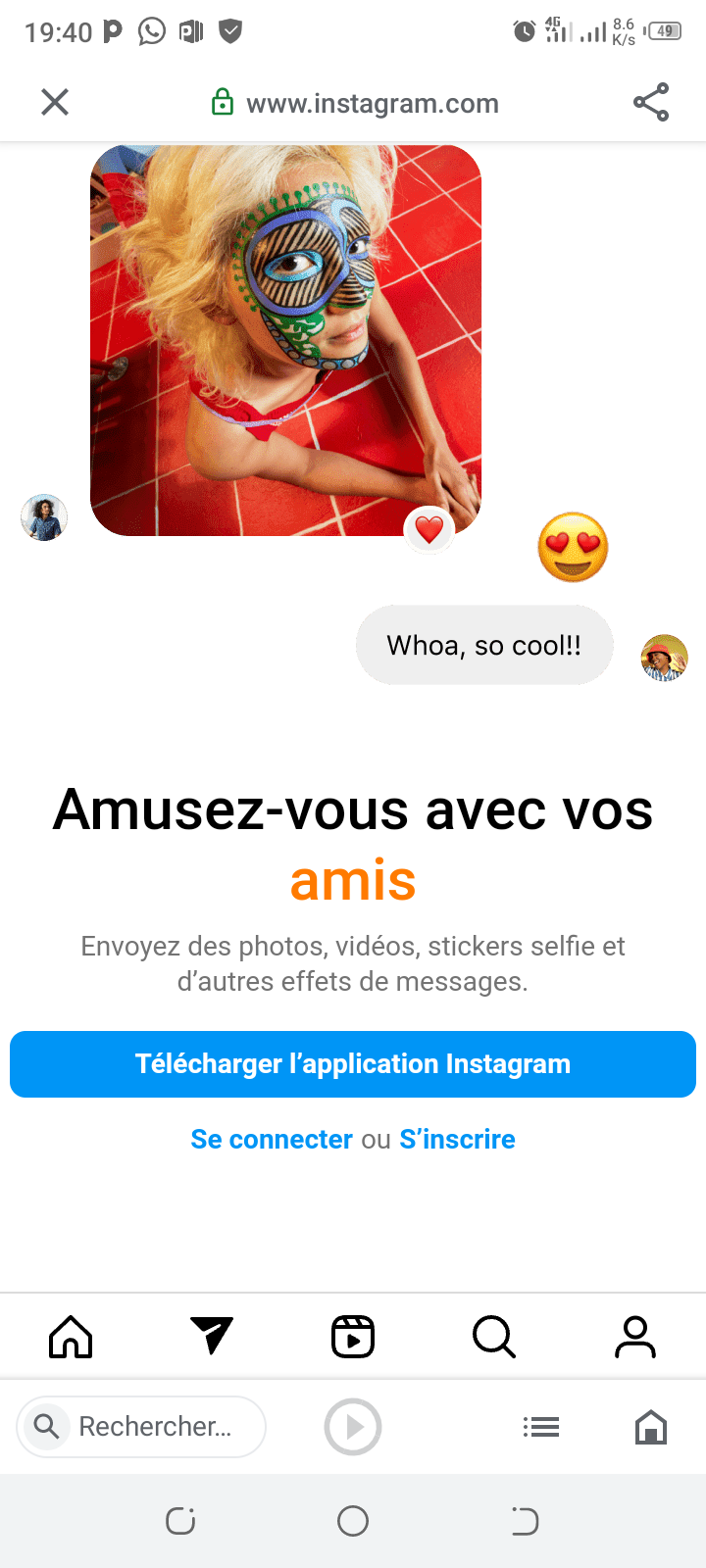Screen dimensions: 706x1568
Task: Open recent apps from the system bar
Action: click(180, 1521)
